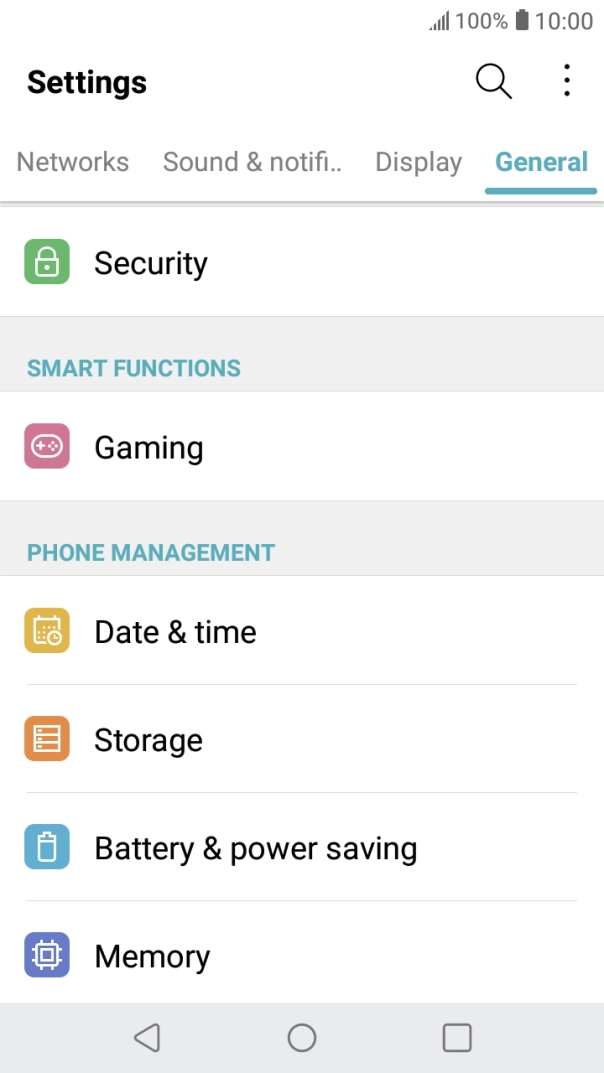Open the overflow menu
The height and width of the screenshot is (1073, 604).
(567, 82)
